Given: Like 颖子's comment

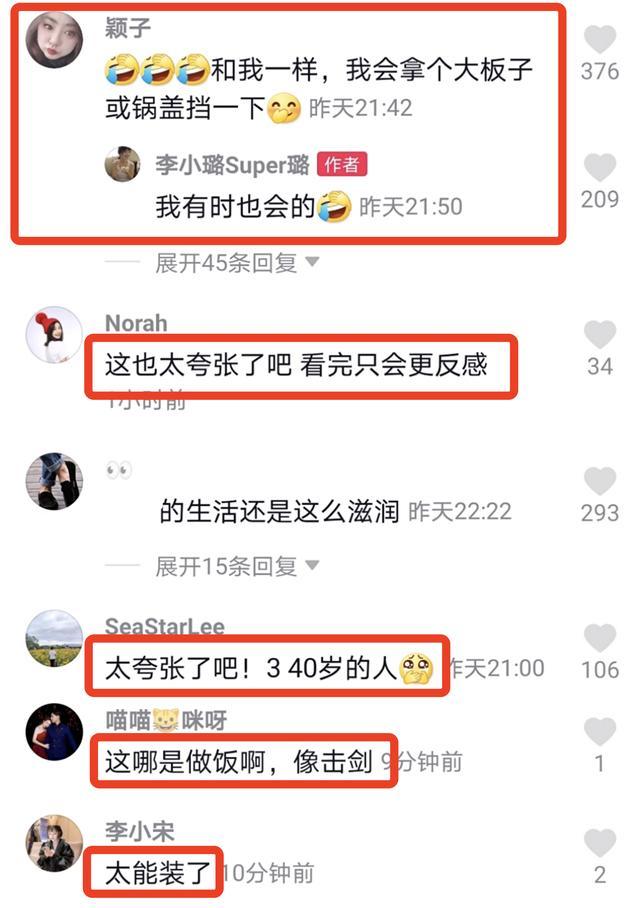Looking at the screenshot, I should pyautogui.click(x=600, y=40).
